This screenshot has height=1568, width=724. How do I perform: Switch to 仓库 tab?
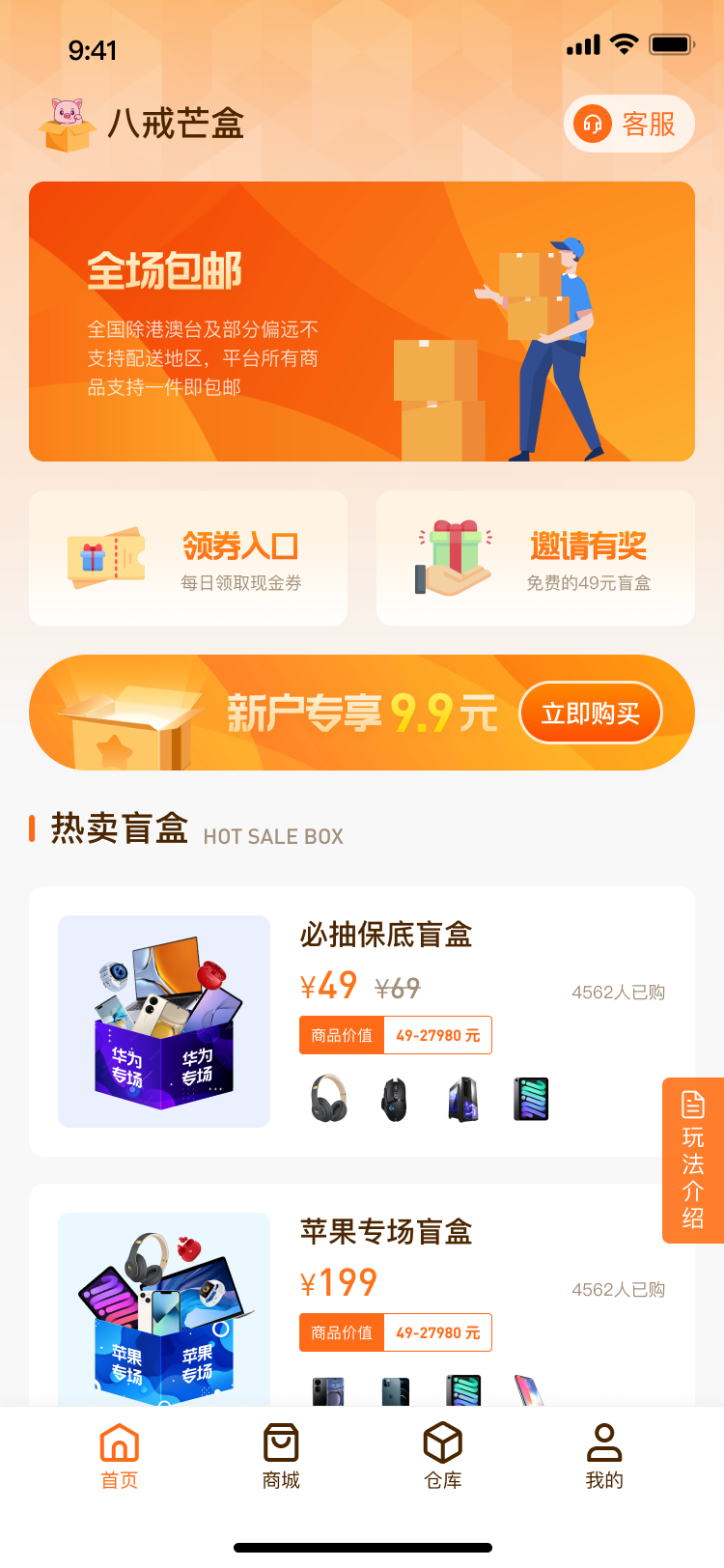443,1456
